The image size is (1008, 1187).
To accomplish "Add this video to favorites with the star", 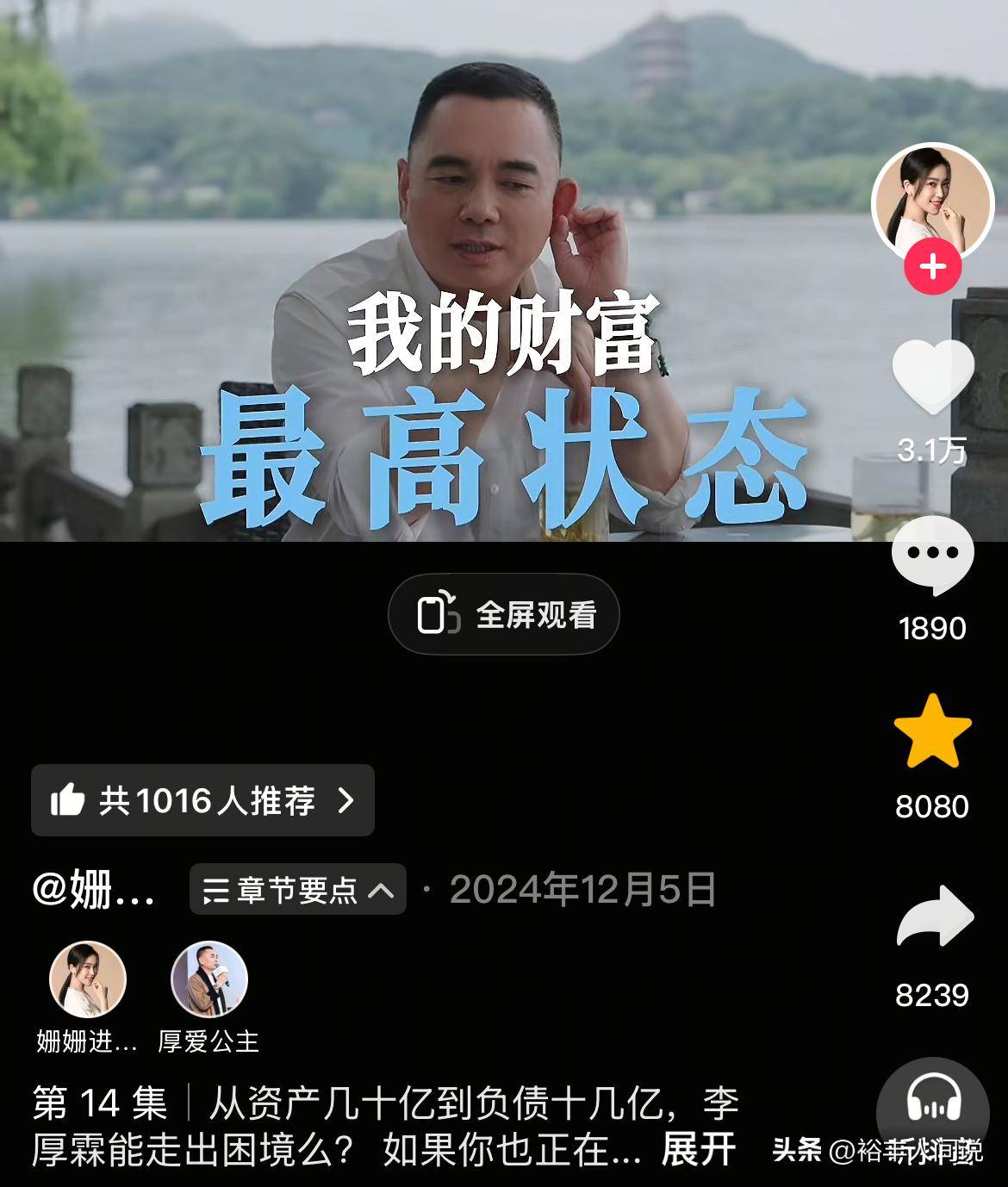I will point(932,732).
